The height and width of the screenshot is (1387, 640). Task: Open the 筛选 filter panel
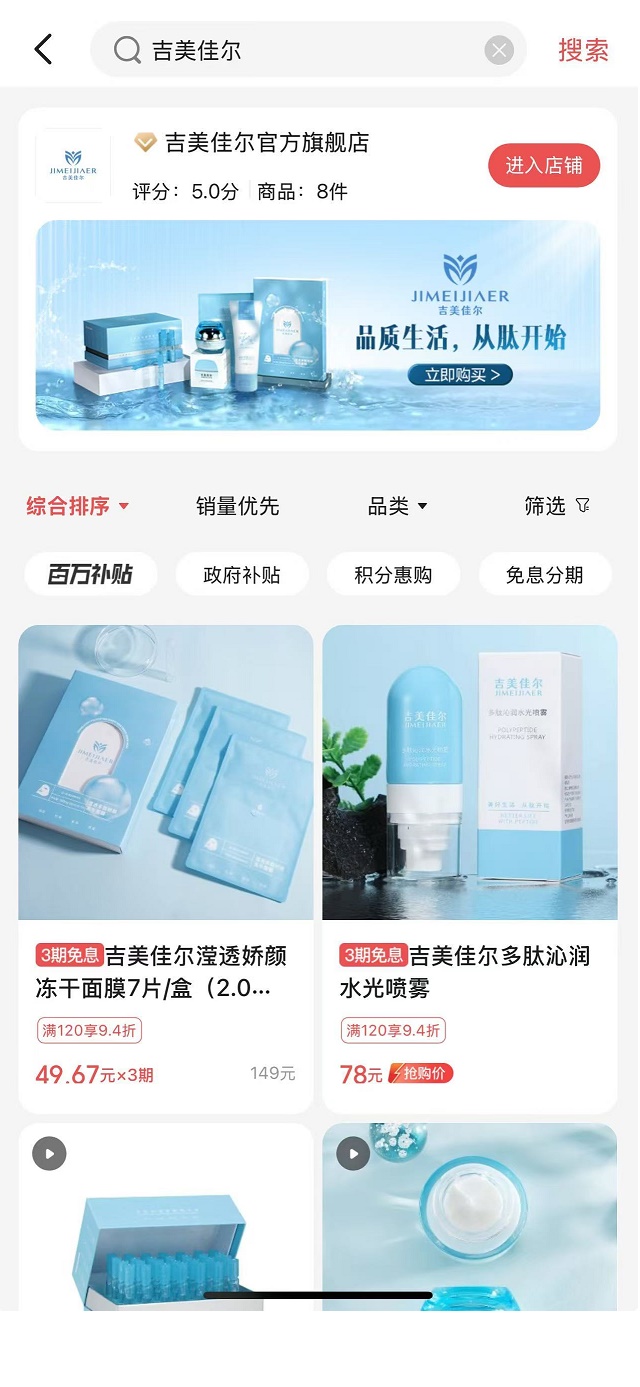pos(557,506)
